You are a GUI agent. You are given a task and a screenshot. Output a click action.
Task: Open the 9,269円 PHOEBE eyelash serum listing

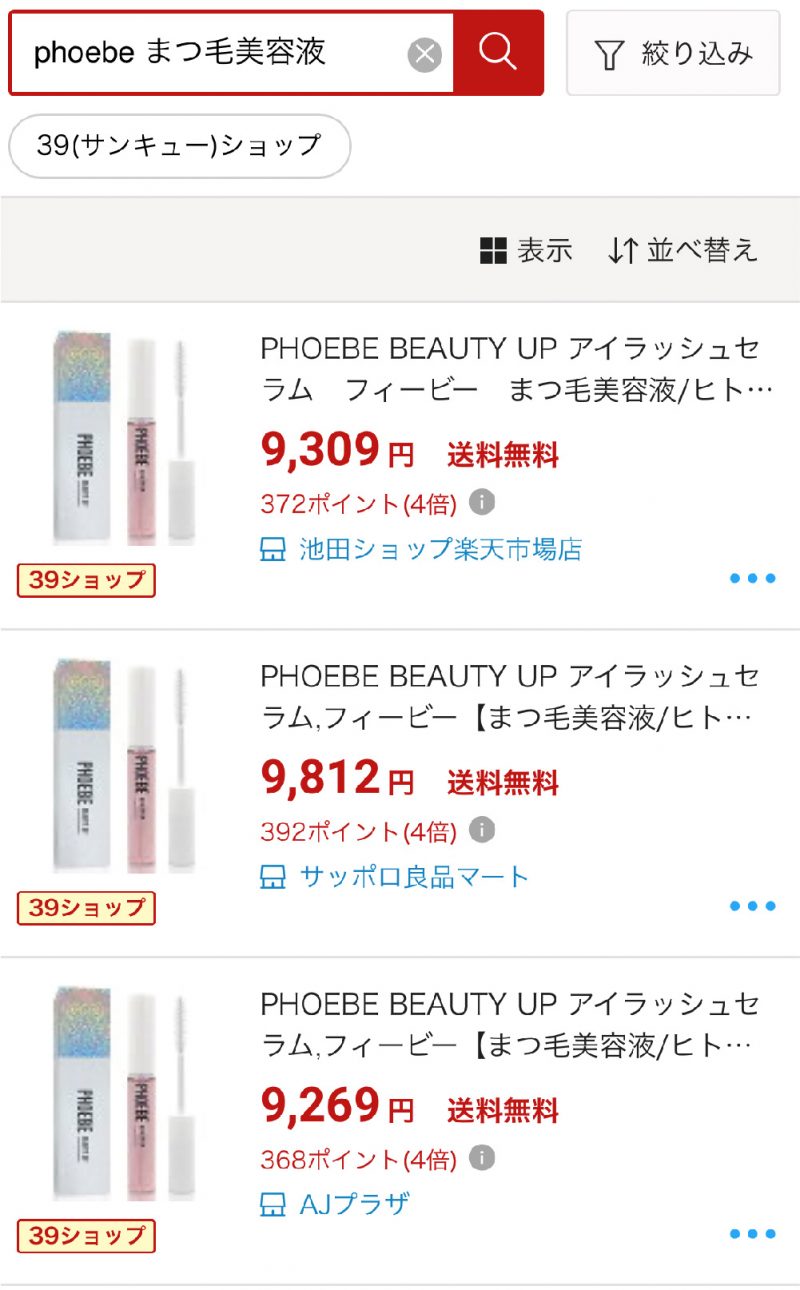(510, 1024)
